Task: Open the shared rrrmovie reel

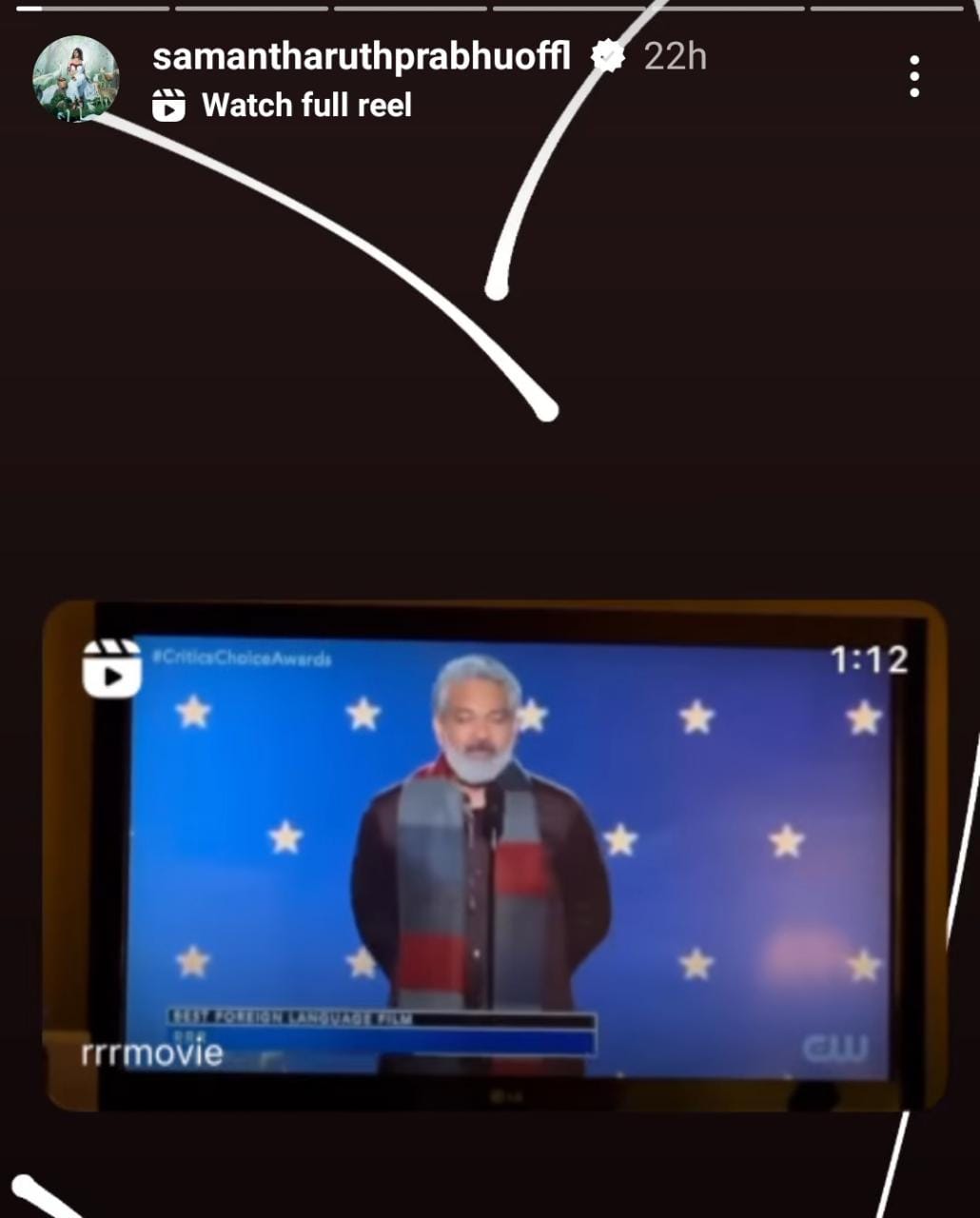Action: coord(495,855)
